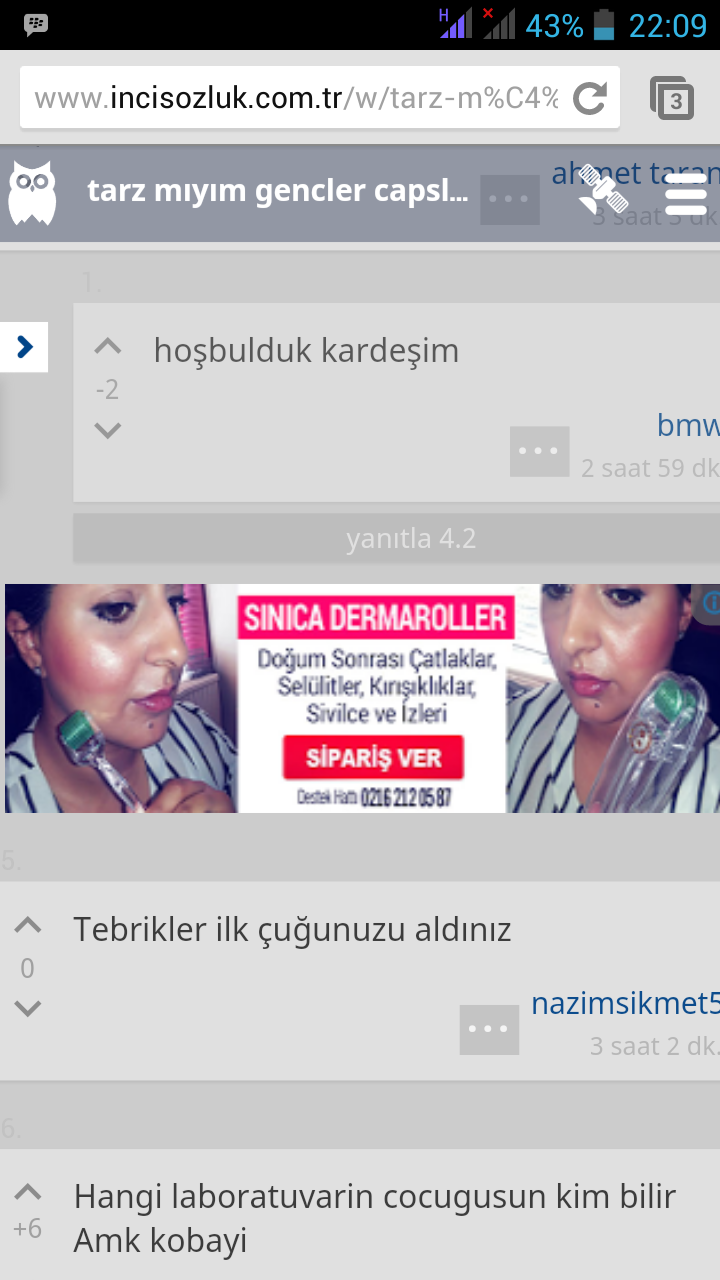This screenshot has height=1280, width=720.
Task: Open the browser tabs switcher
Action: 672,98
